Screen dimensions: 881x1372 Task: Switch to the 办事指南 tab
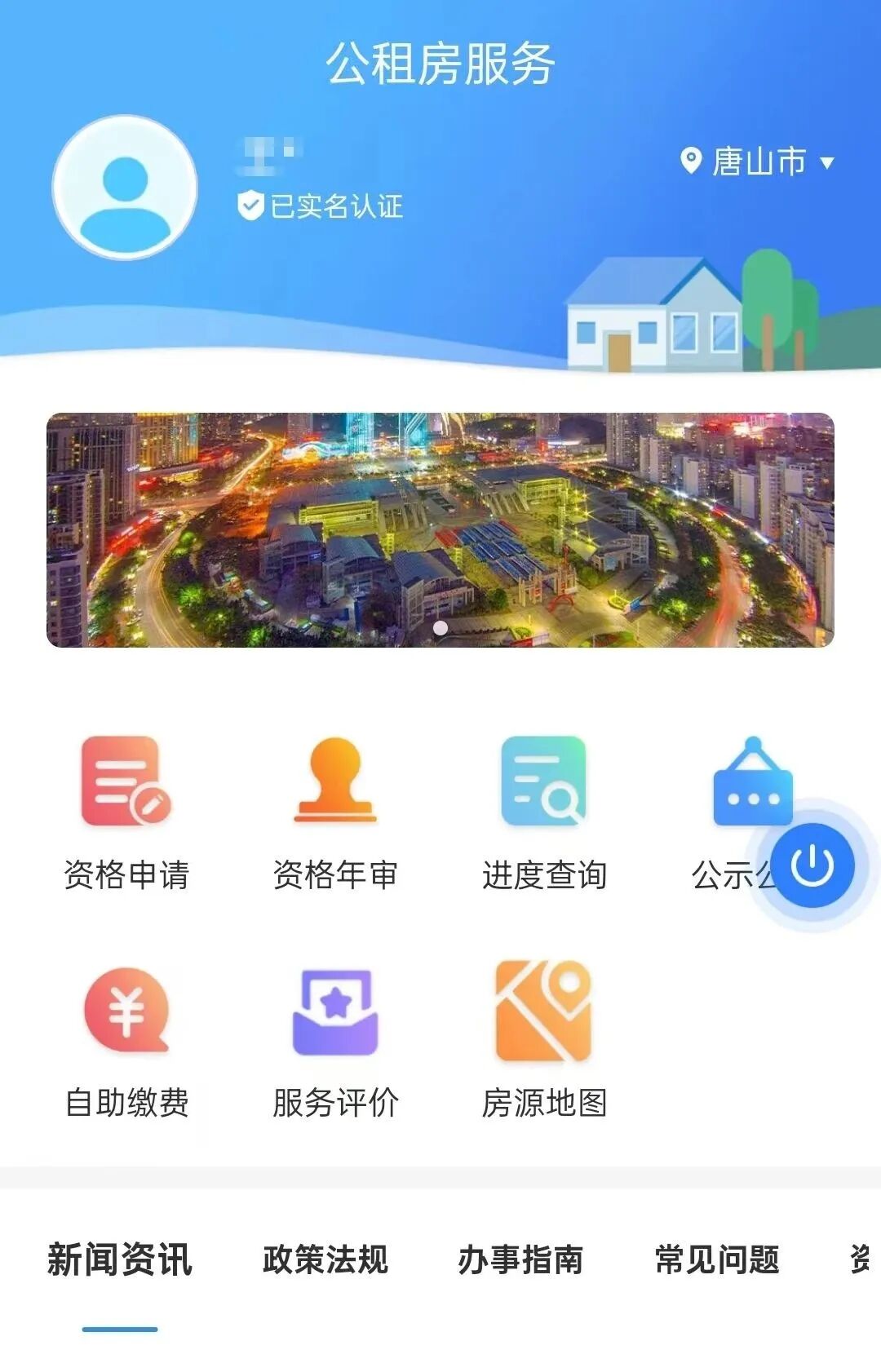[520, 1260]
